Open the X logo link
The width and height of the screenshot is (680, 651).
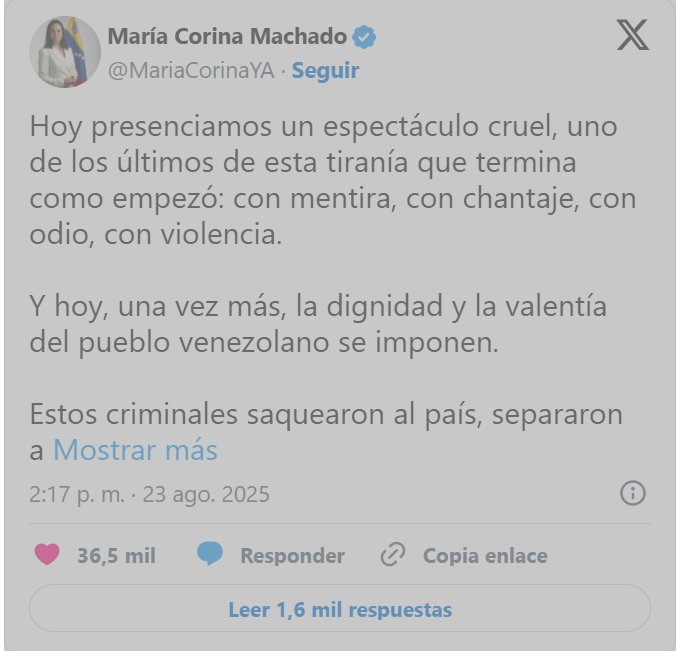tap(632, 36)
